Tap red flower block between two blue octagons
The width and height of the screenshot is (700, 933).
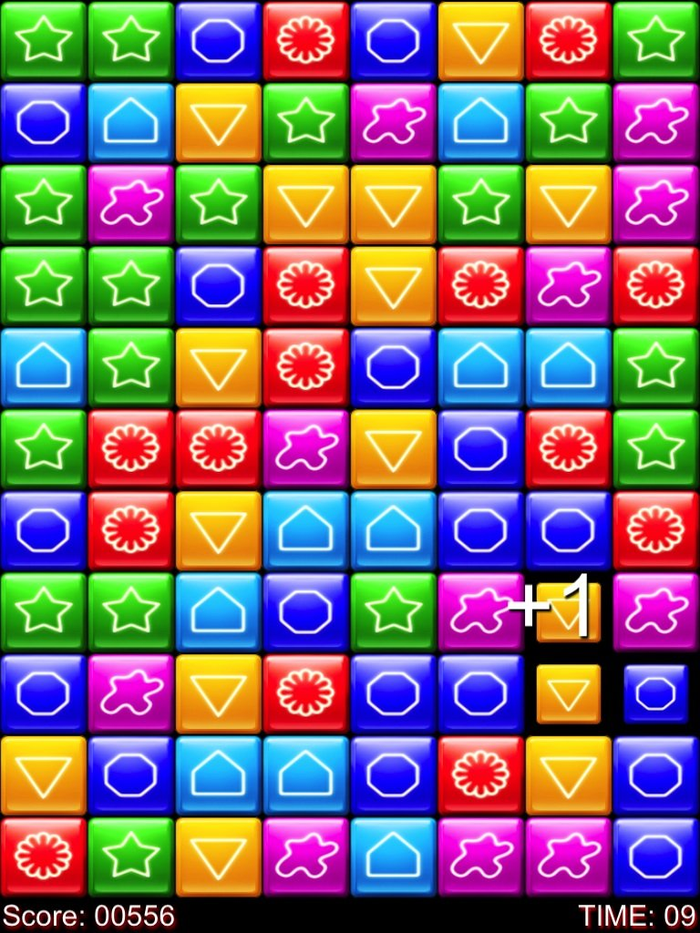(x=306, y=40)
